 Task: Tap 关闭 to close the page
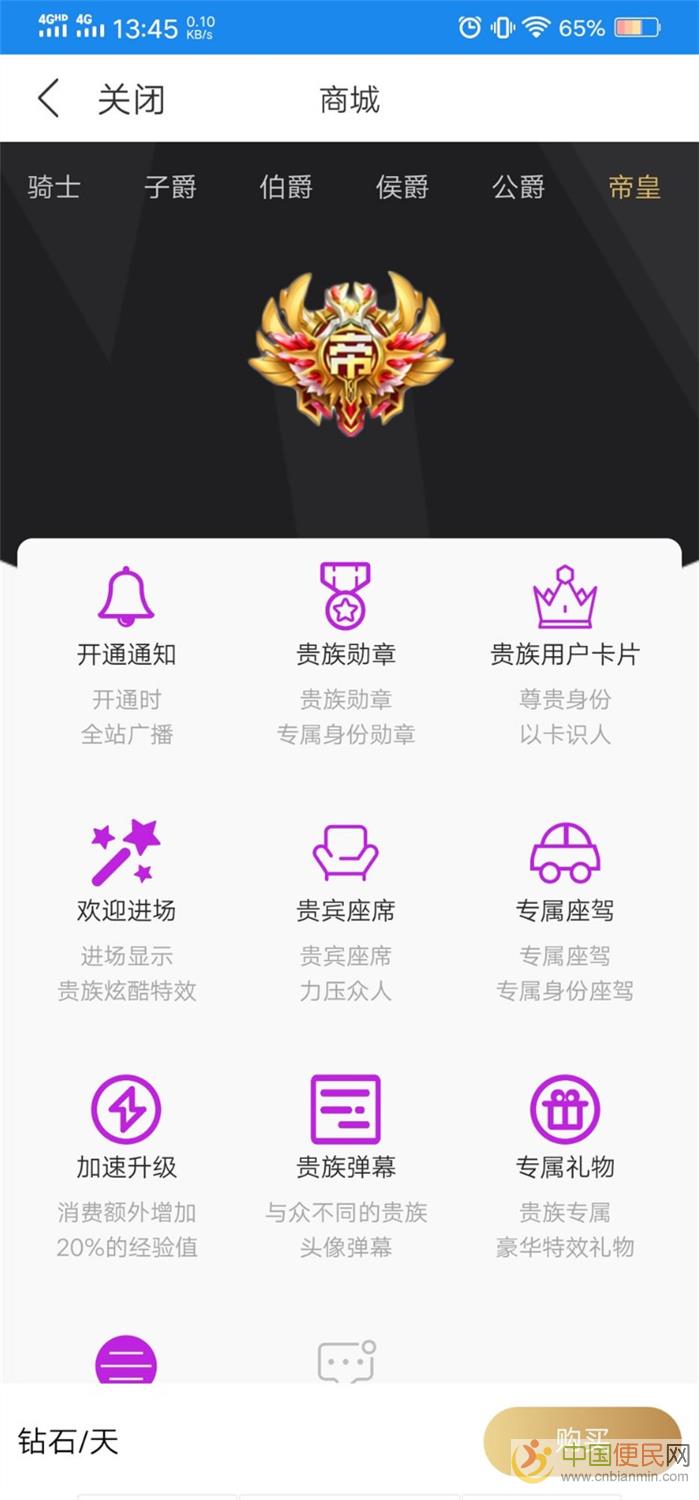pos(131,100)
